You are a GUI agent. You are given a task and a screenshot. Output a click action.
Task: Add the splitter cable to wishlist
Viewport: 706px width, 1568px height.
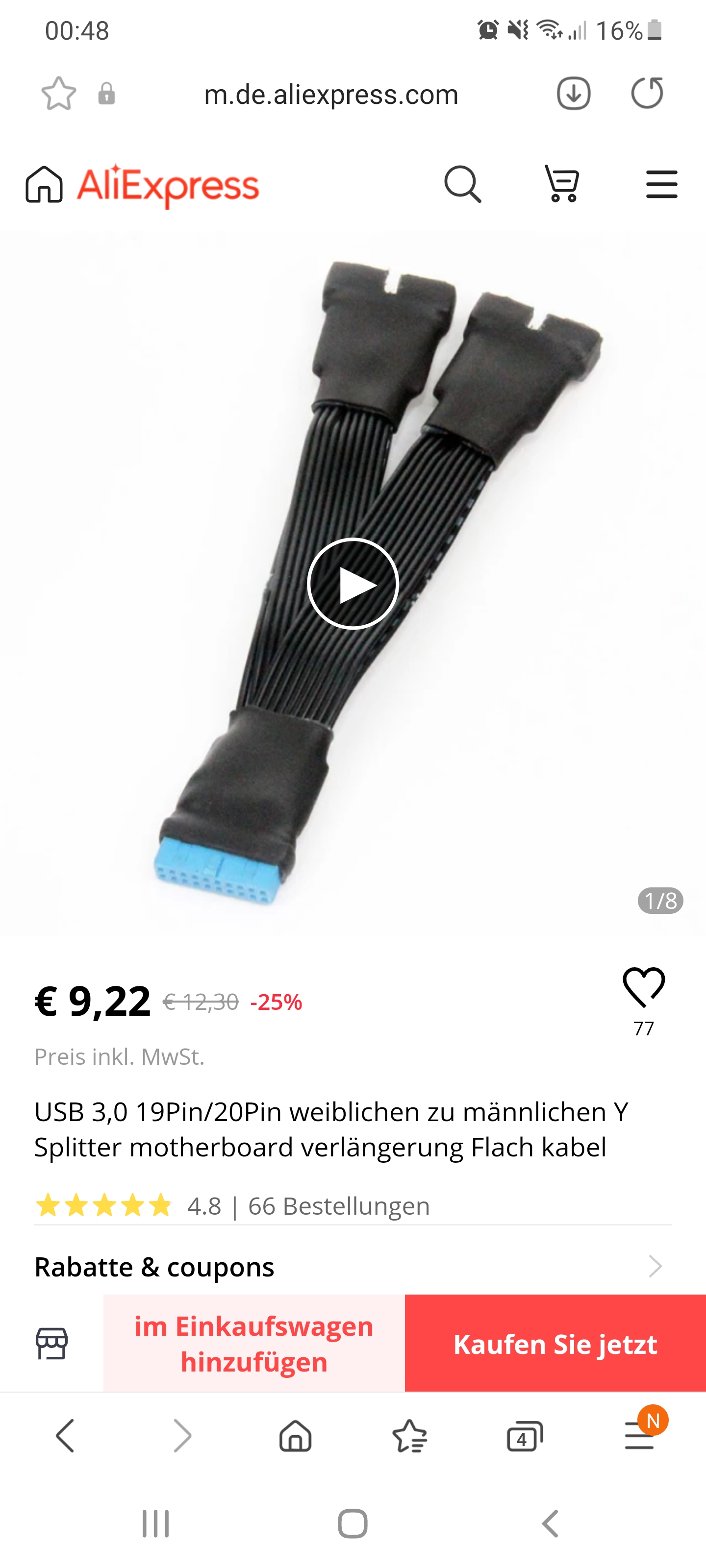pos(643,987)
